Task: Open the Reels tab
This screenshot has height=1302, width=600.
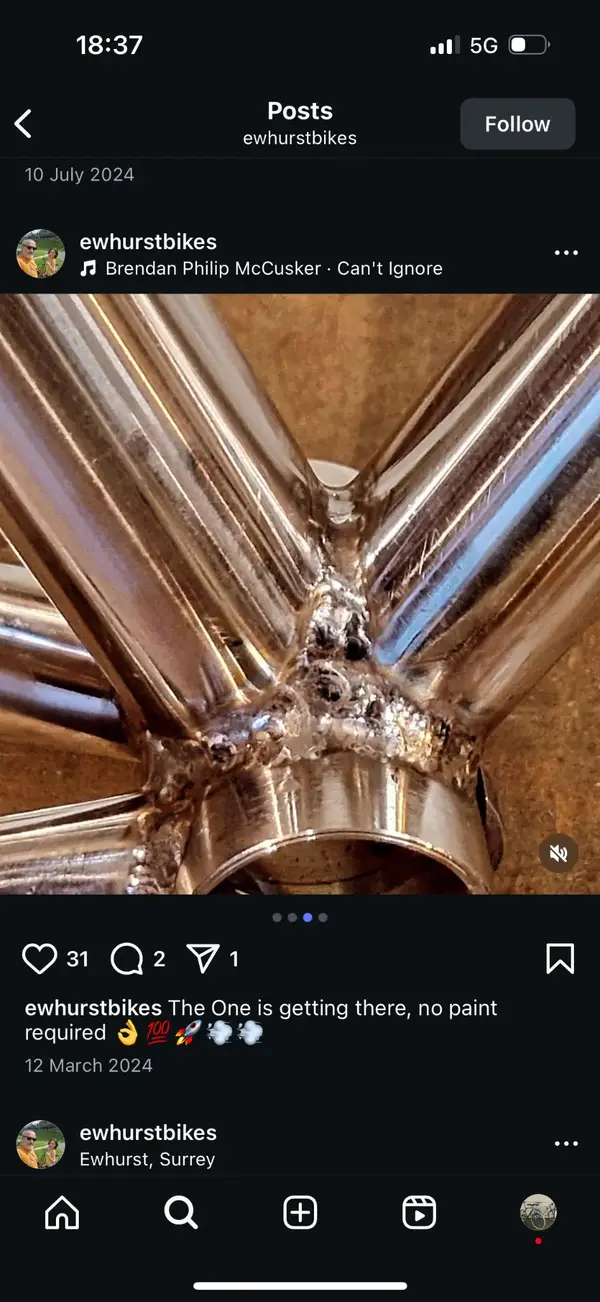Action: pyautogui.click(x=419, y=1213)
